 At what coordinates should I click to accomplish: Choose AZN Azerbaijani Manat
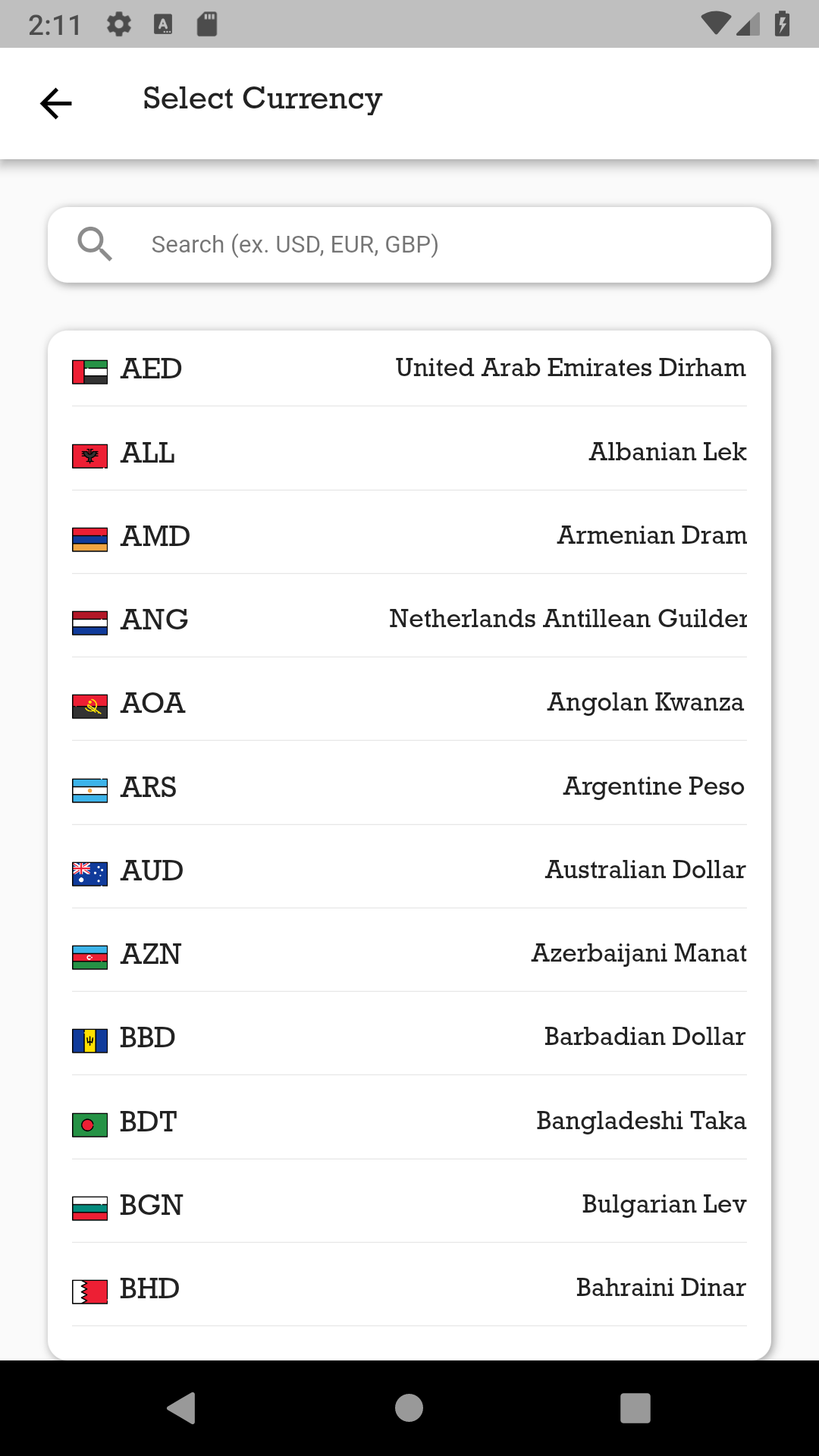tap(409, 954)
